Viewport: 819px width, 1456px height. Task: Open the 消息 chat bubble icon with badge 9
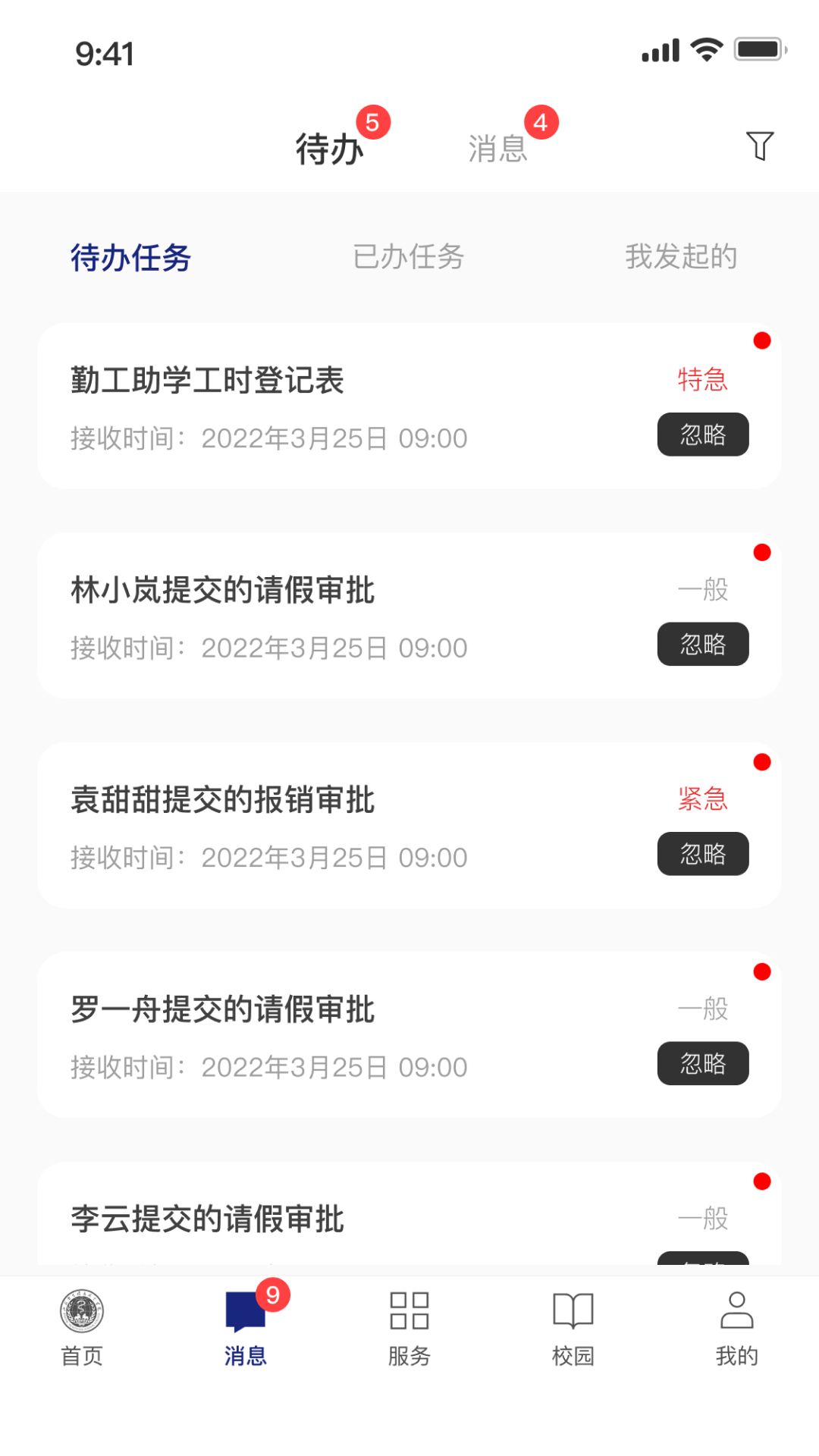pos(246,1308)
